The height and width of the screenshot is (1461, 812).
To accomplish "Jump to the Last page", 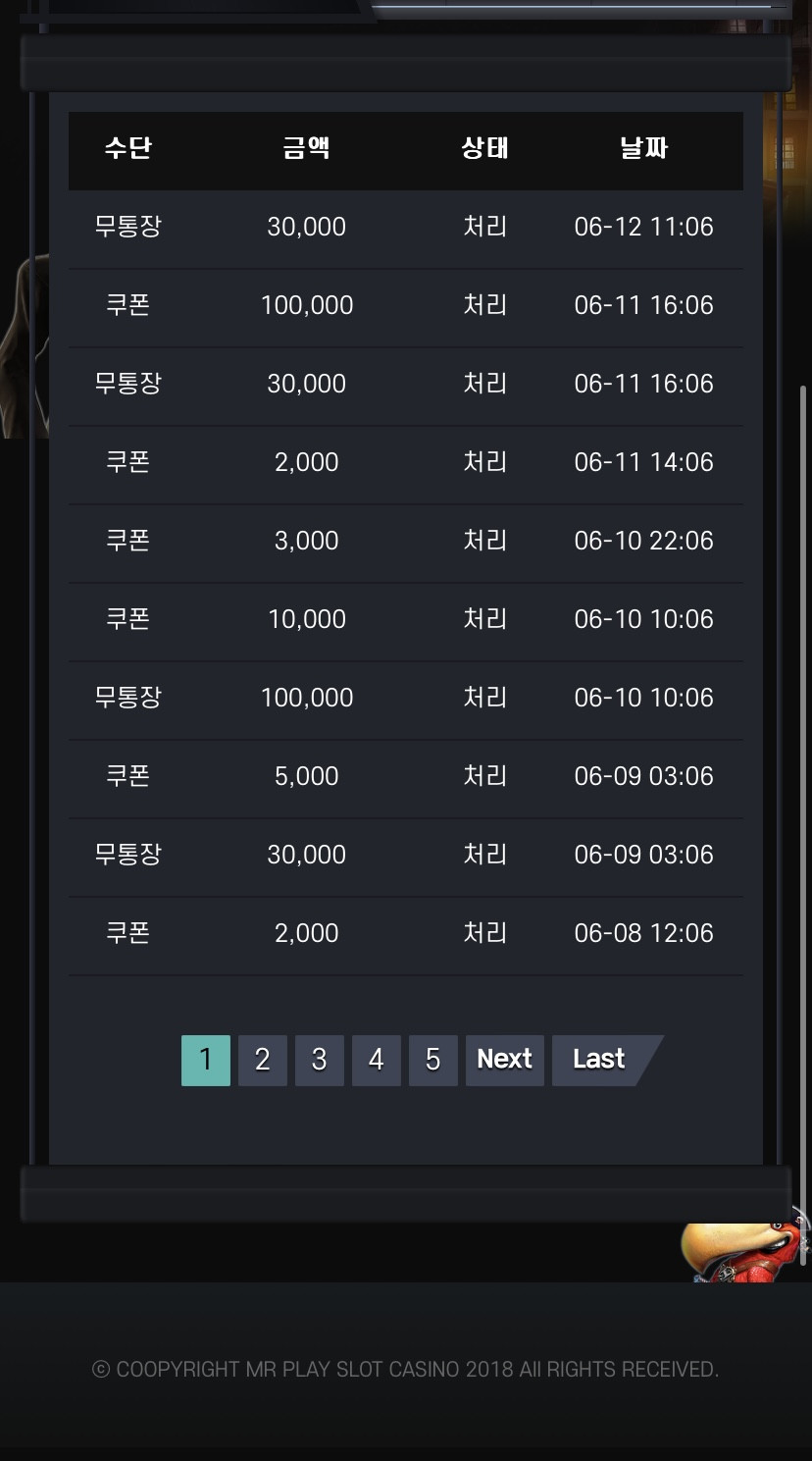I will (x=600, y=1060).
